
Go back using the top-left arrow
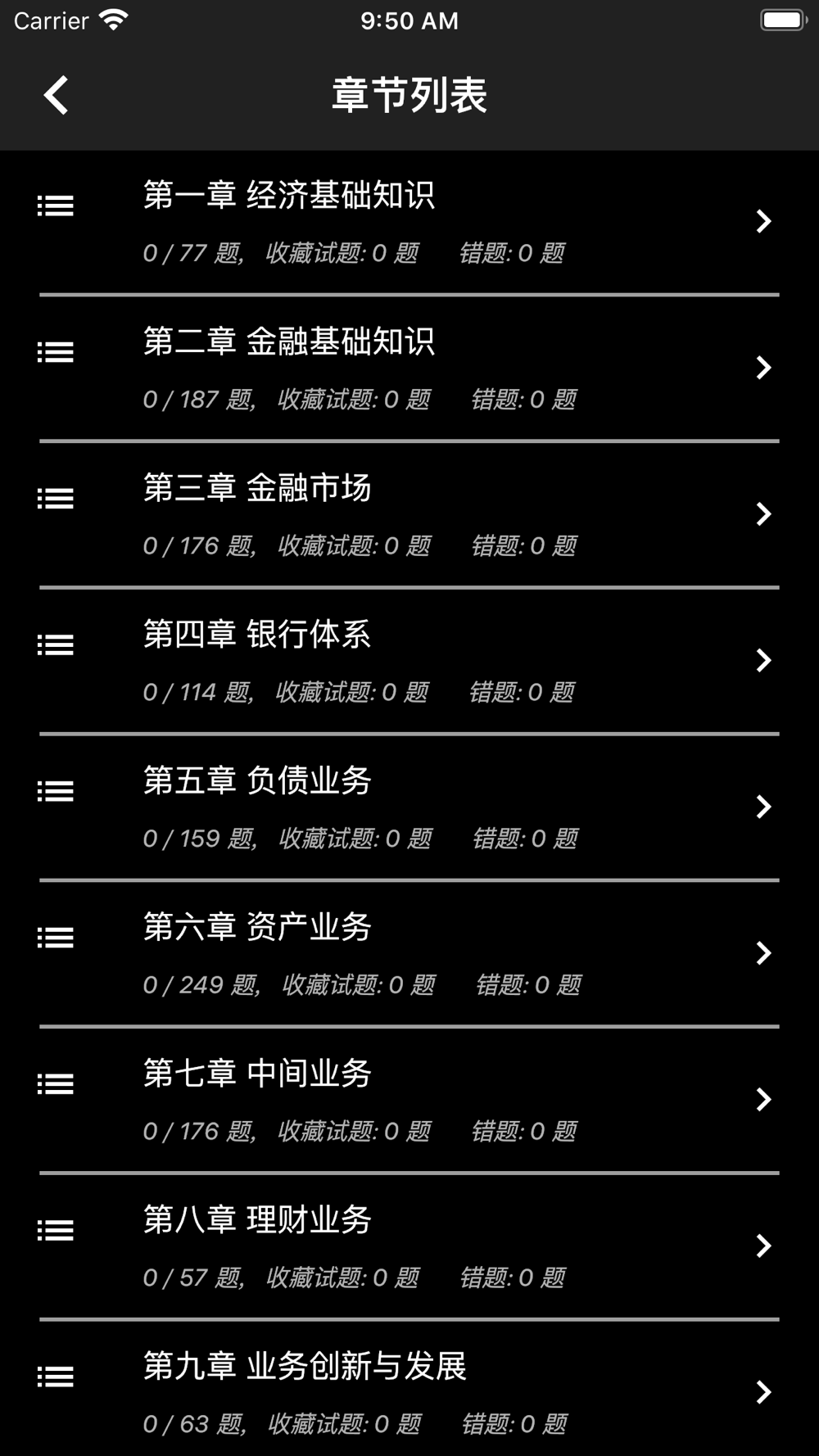pos(56,95)
